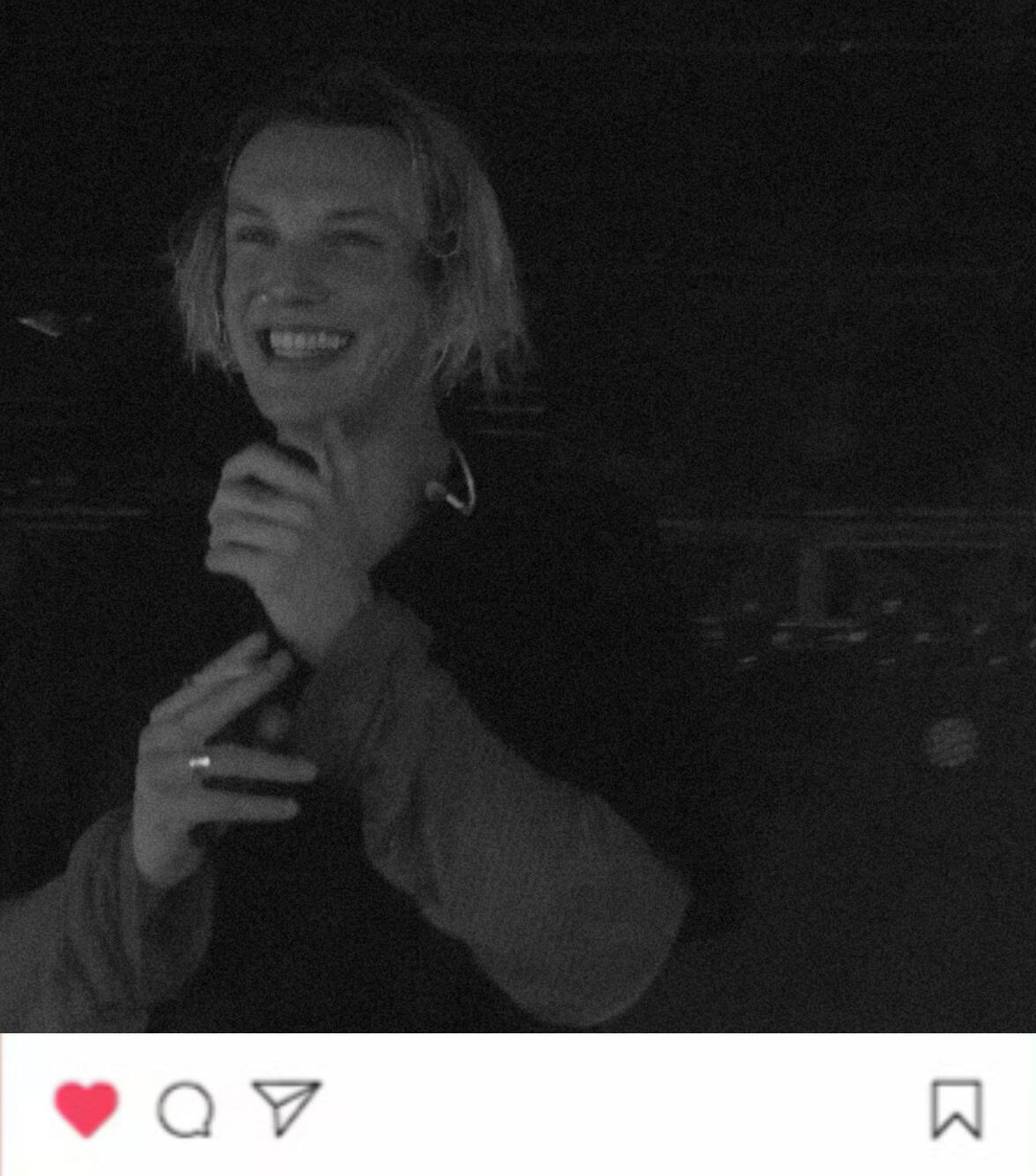Unlike the post with the heart icon
This screenshot has height=1176, width=1036.
tap(86, 1108)
